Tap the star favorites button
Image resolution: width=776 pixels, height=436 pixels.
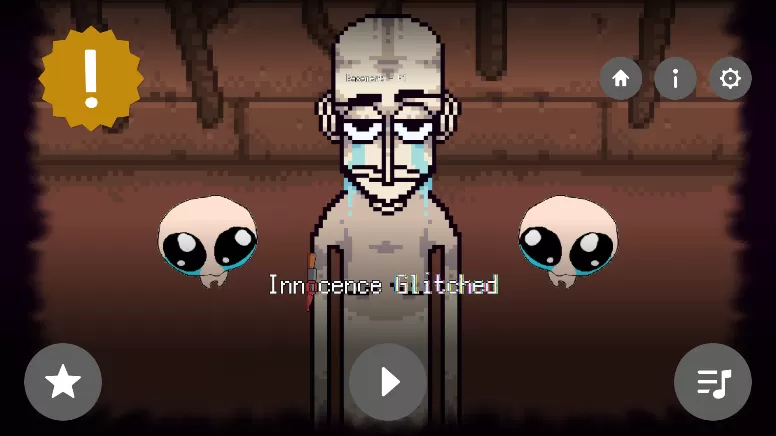pyautogui.click(x=63, y=381)
